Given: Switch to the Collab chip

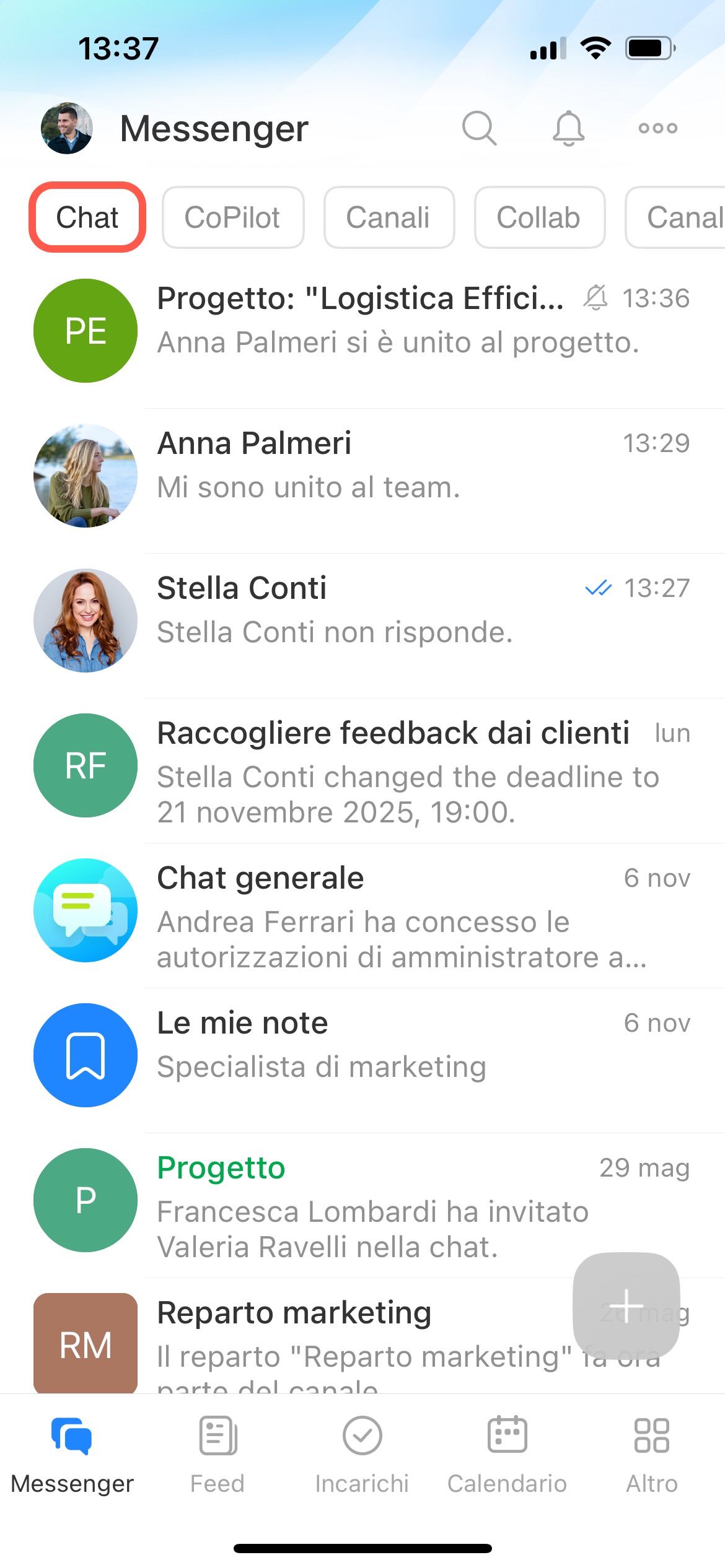Looking at the screenshot, I should click(539, 217).
